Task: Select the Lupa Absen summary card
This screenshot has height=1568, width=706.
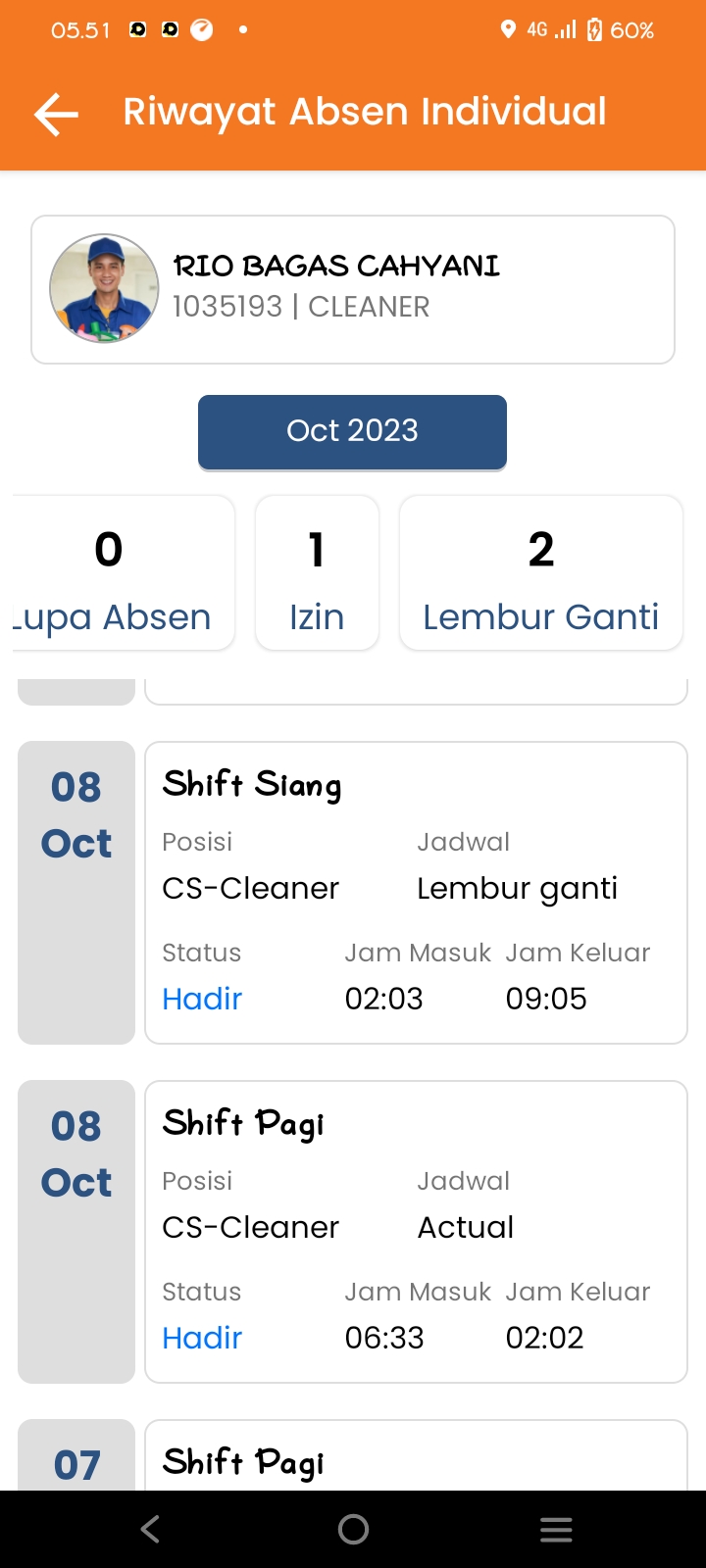Action: [123, 572]
